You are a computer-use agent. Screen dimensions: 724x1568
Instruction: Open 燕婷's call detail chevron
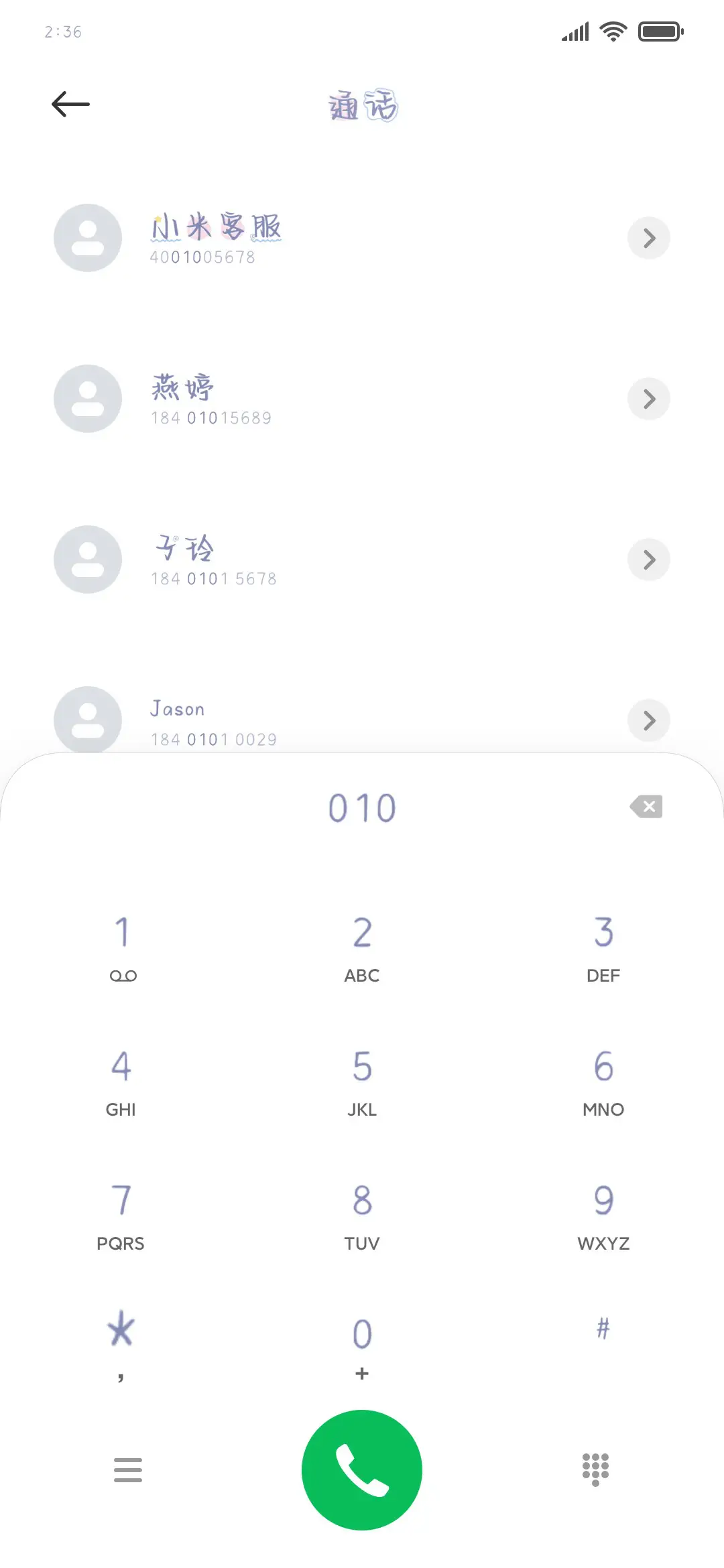tap(648, 399)
